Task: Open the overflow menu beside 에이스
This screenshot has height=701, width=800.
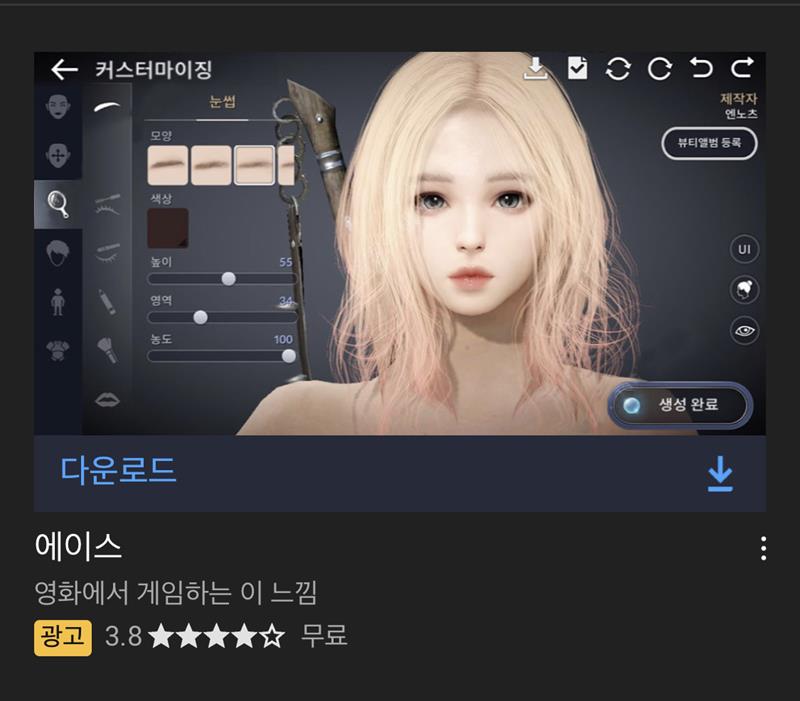Action: [763, 548]
